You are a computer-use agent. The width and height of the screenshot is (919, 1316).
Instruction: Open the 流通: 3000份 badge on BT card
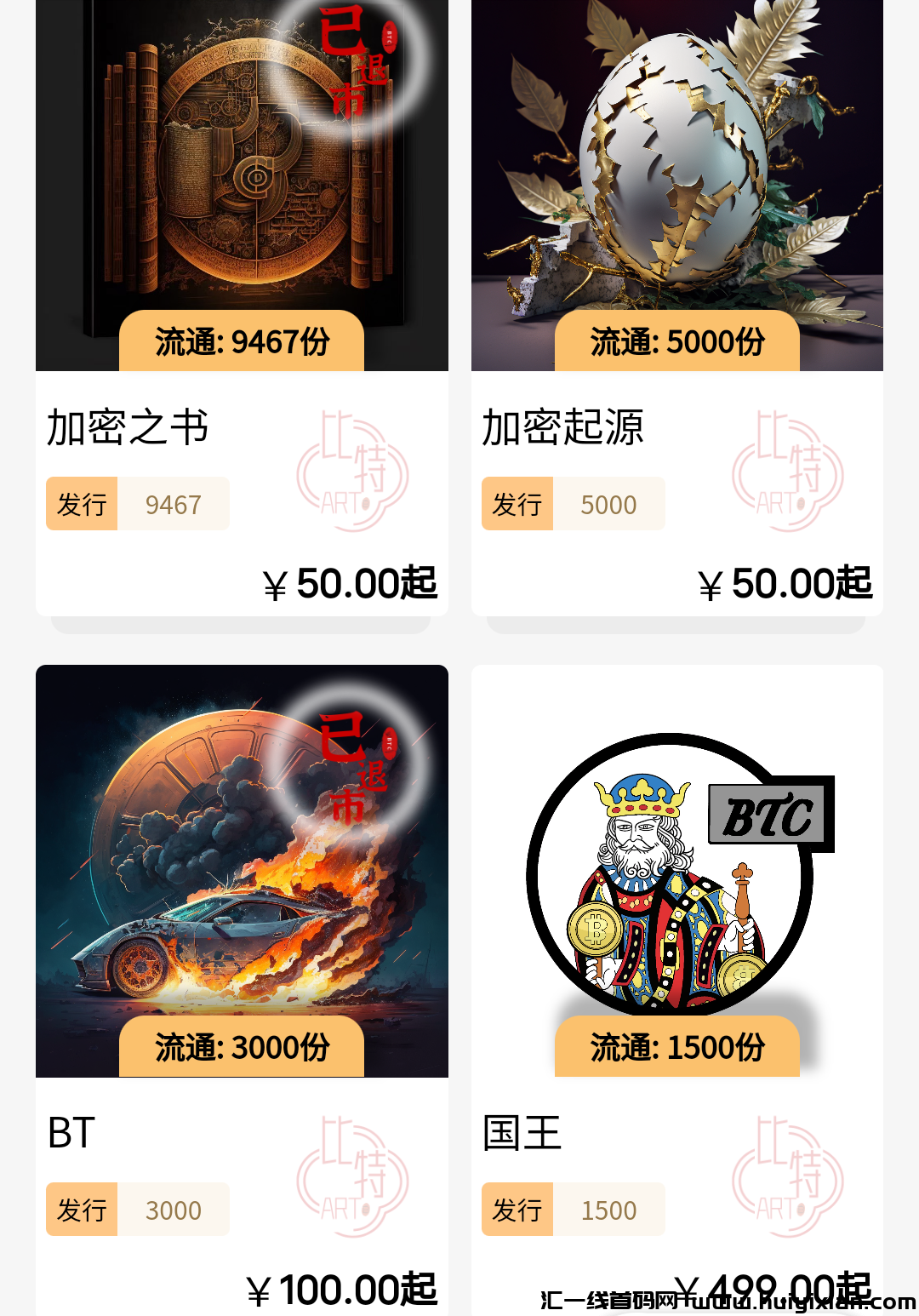point(241,1049)
